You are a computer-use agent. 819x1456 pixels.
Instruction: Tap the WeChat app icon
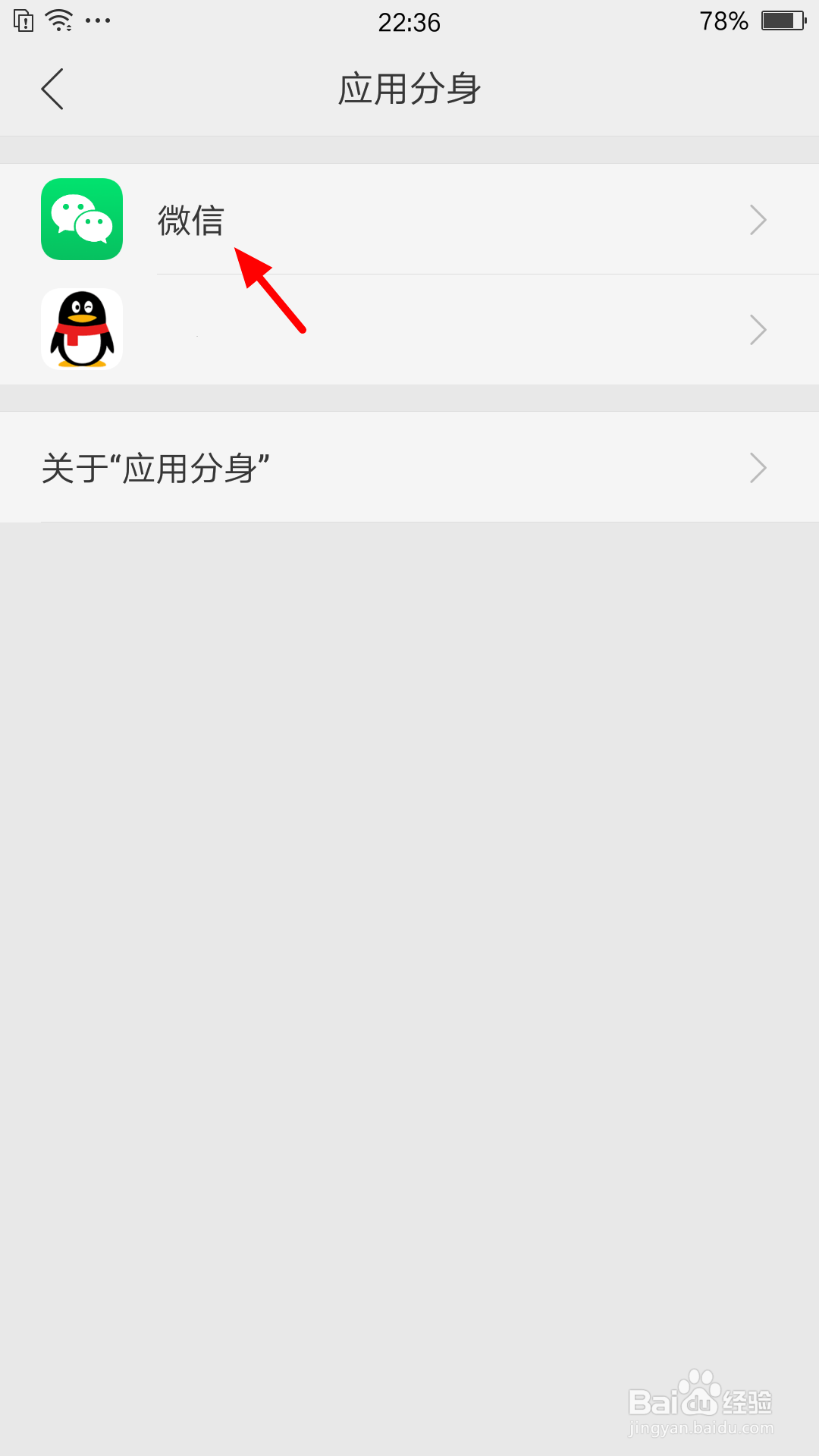coord(81,219)
